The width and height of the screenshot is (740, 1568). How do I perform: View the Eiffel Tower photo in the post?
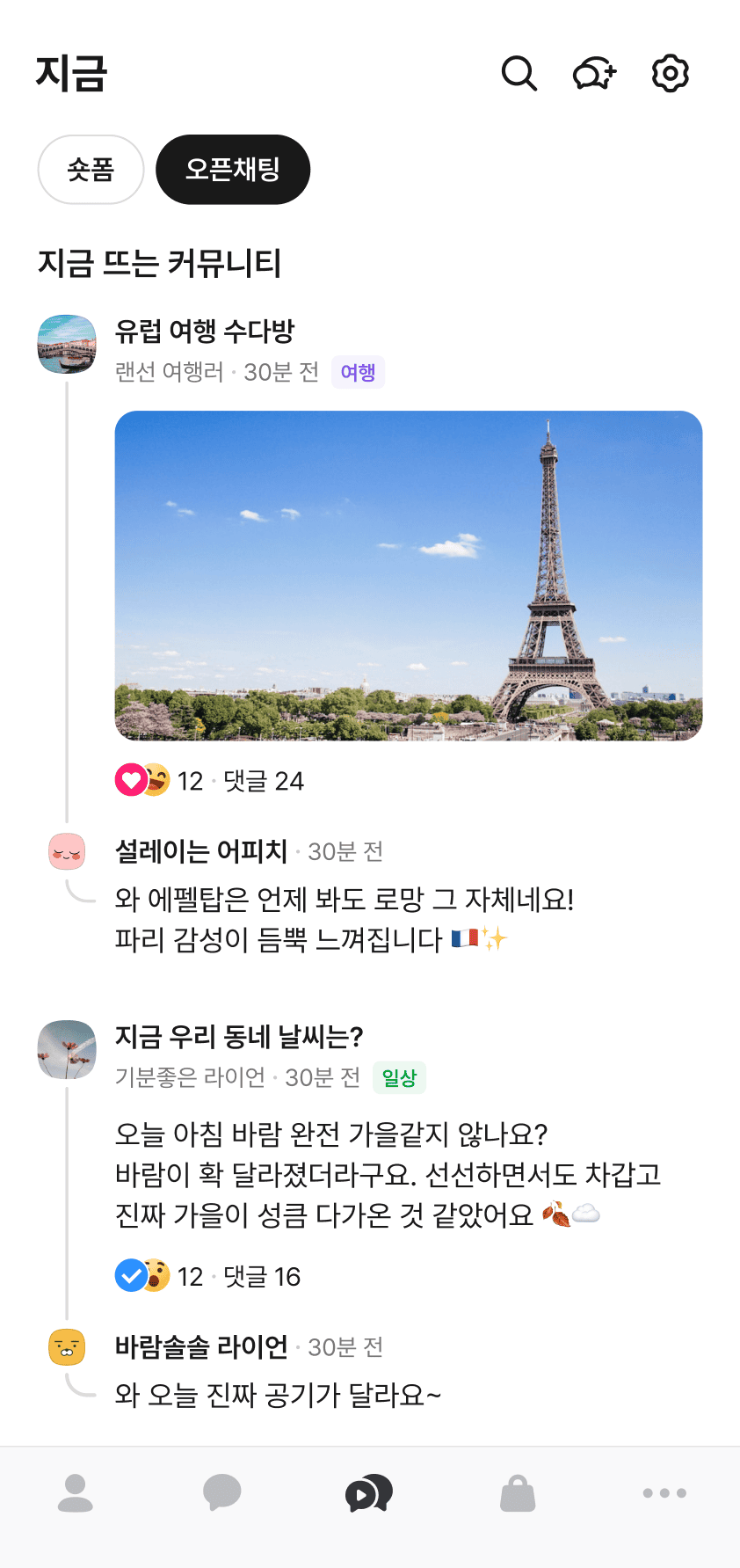pos(408,576)
